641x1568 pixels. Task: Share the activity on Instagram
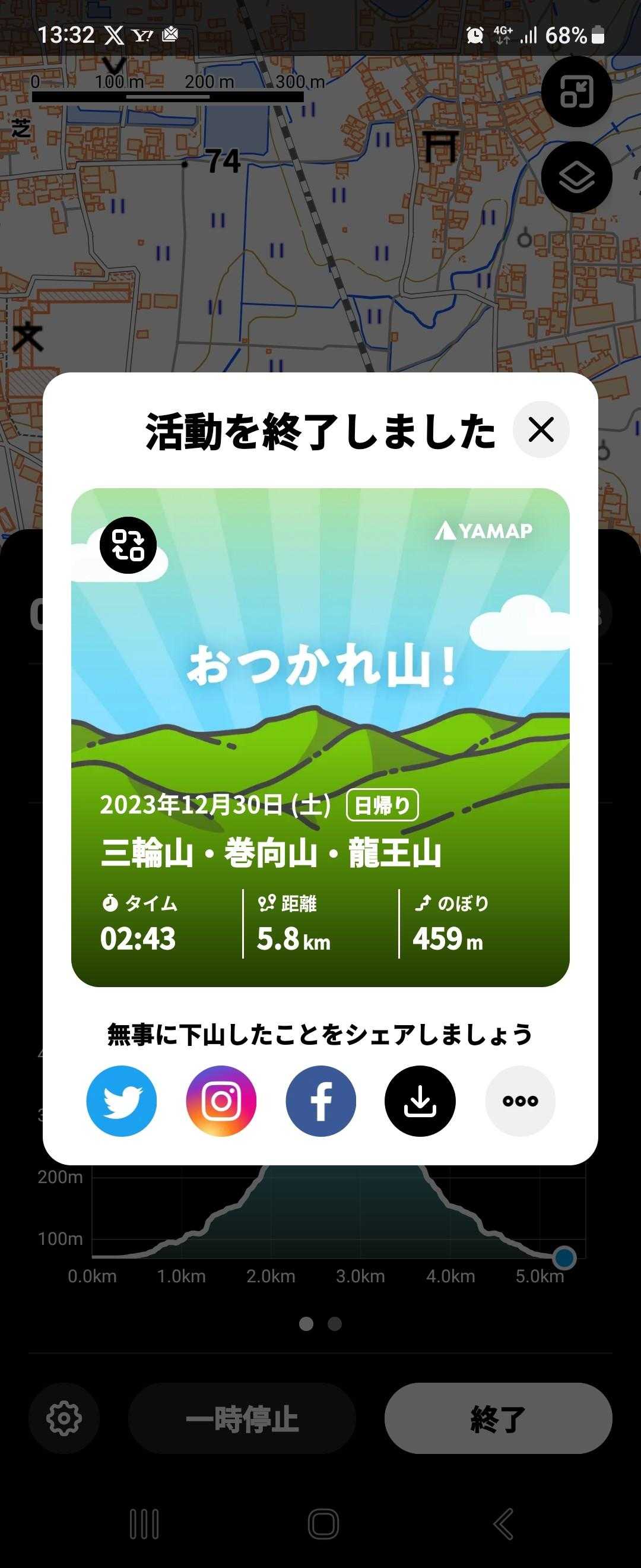pos(221,1101)
